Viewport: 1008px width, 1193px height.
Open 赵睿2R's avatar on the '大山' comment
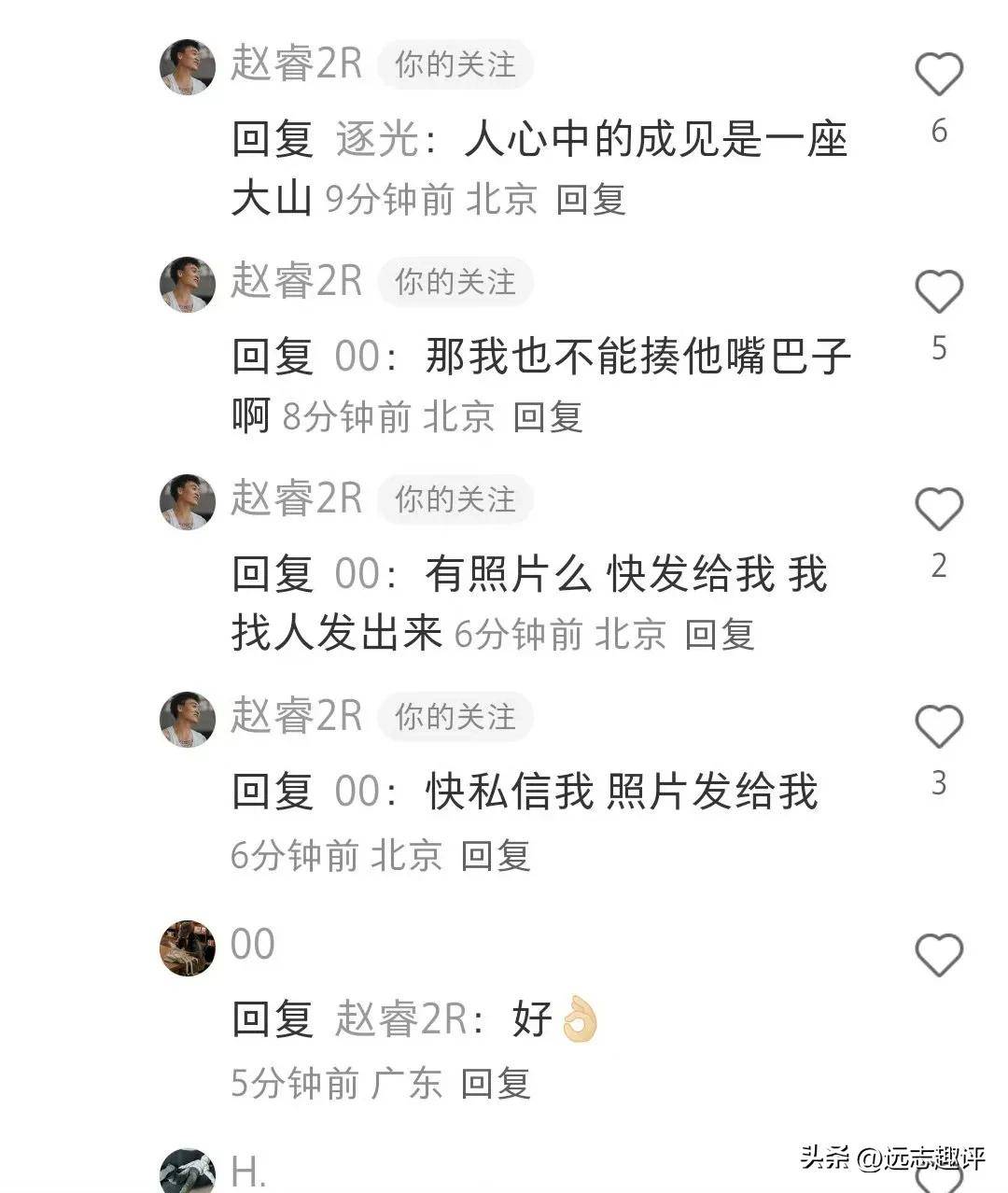point(188,67)
